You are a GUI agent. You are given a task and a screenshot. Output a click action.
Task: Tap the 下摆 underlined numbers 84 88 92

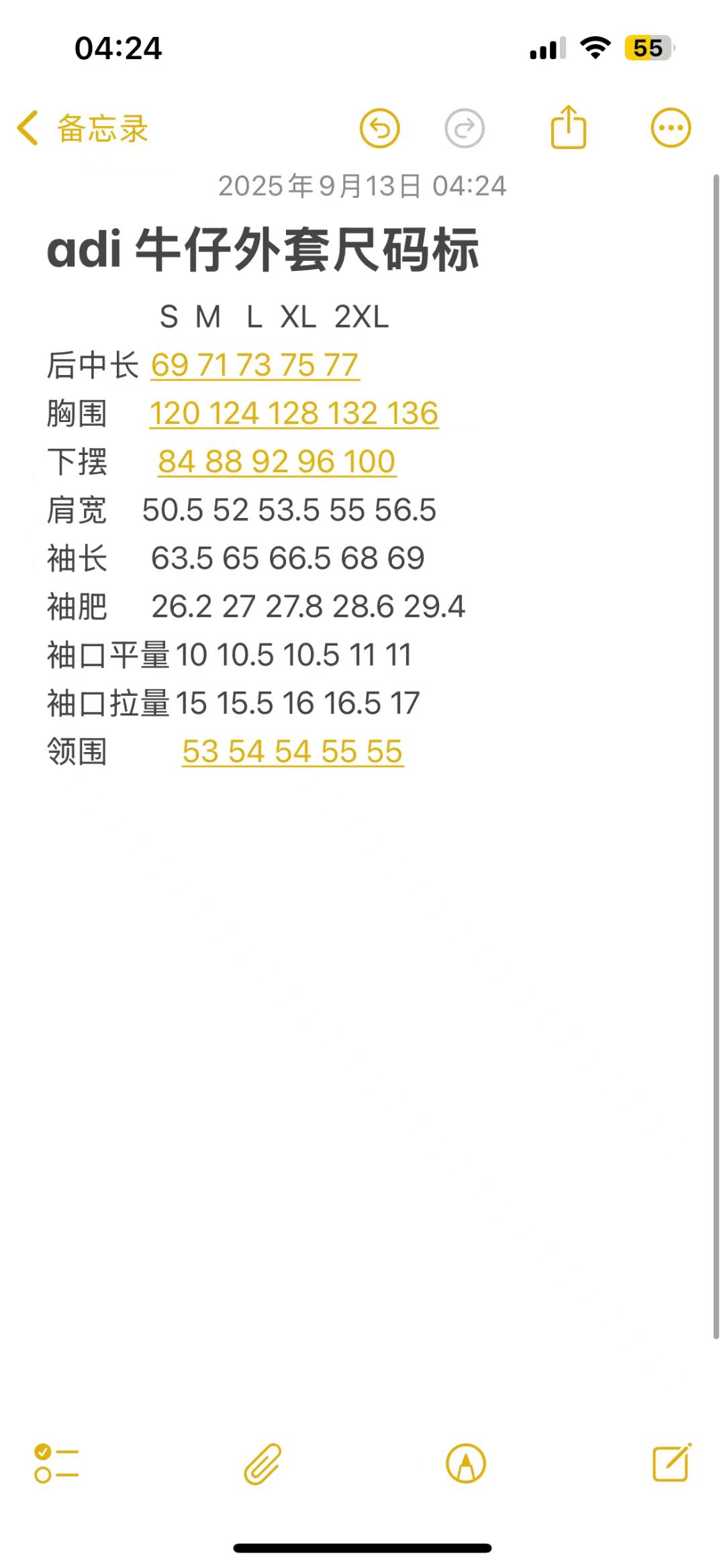pyautogui.click(x=276, y=462)
